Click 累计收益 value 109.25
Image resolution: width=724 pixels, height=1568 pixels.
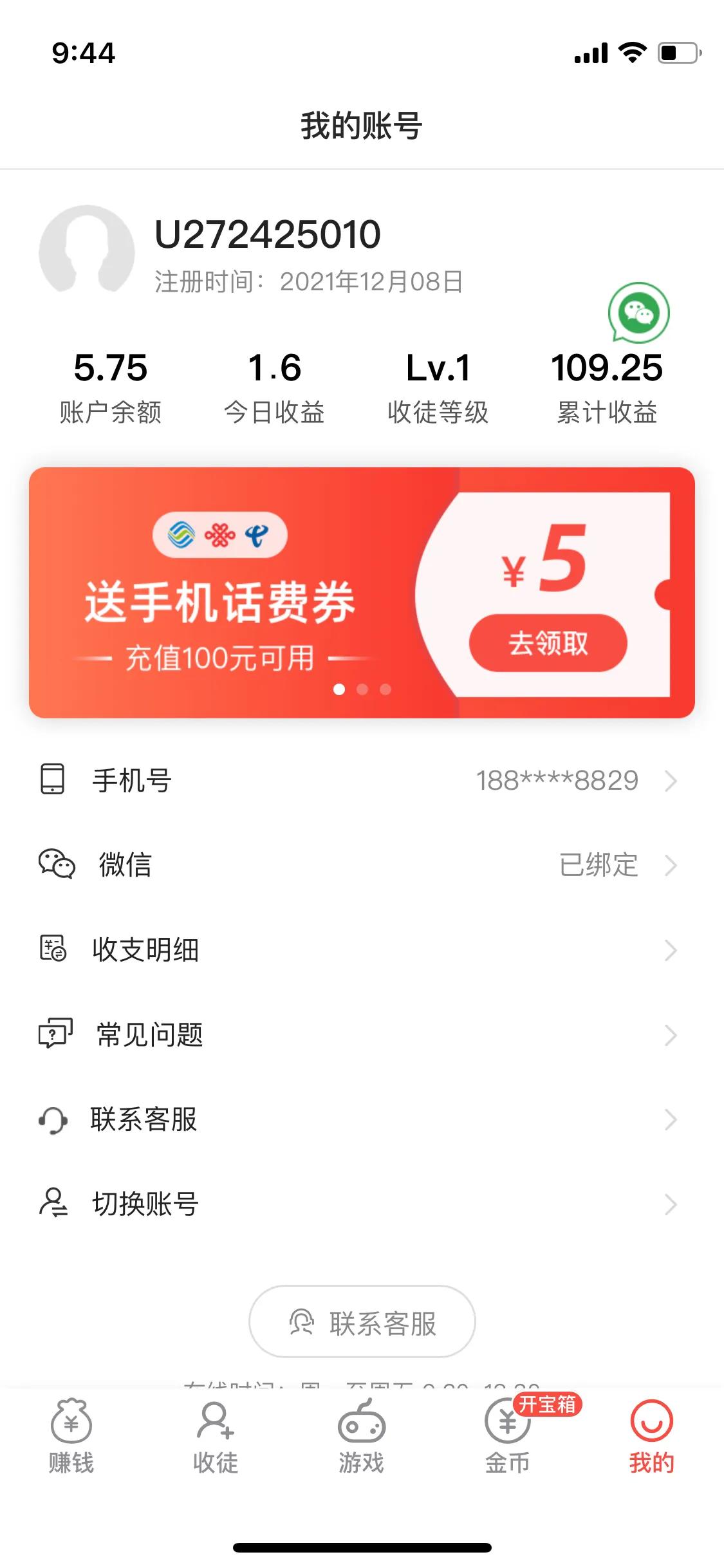(608, 369)
